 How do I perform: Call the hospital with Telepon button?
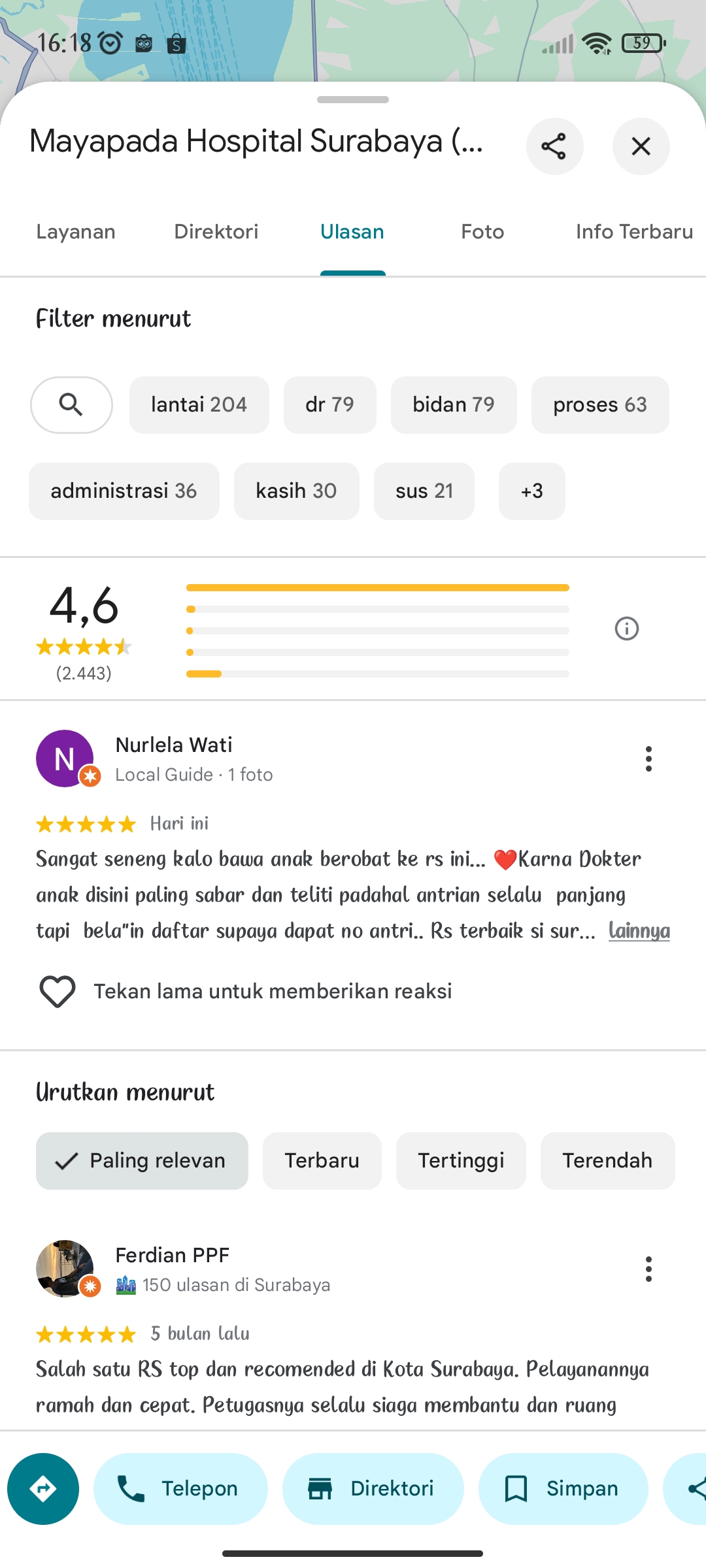pyautogui.click(x=180, y=1489)
